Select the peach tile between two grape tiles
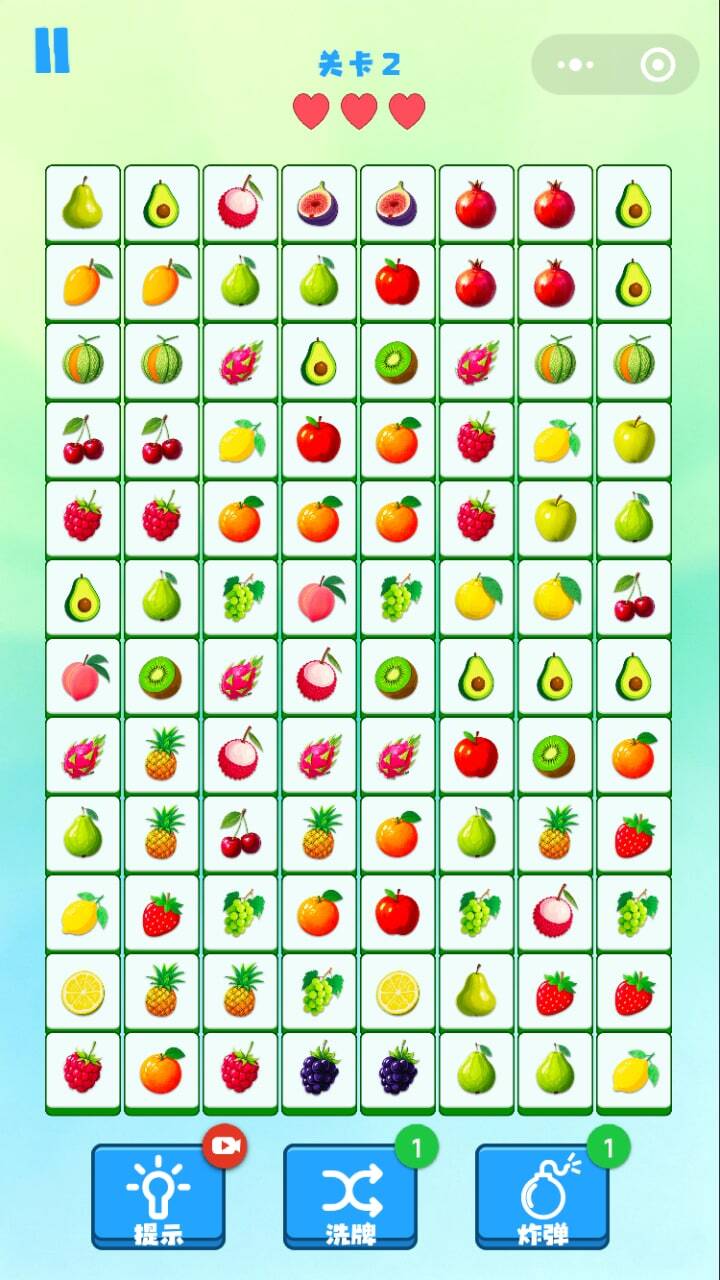The width and height of the screenshot is (720, 1280). (x=319, y=599)
